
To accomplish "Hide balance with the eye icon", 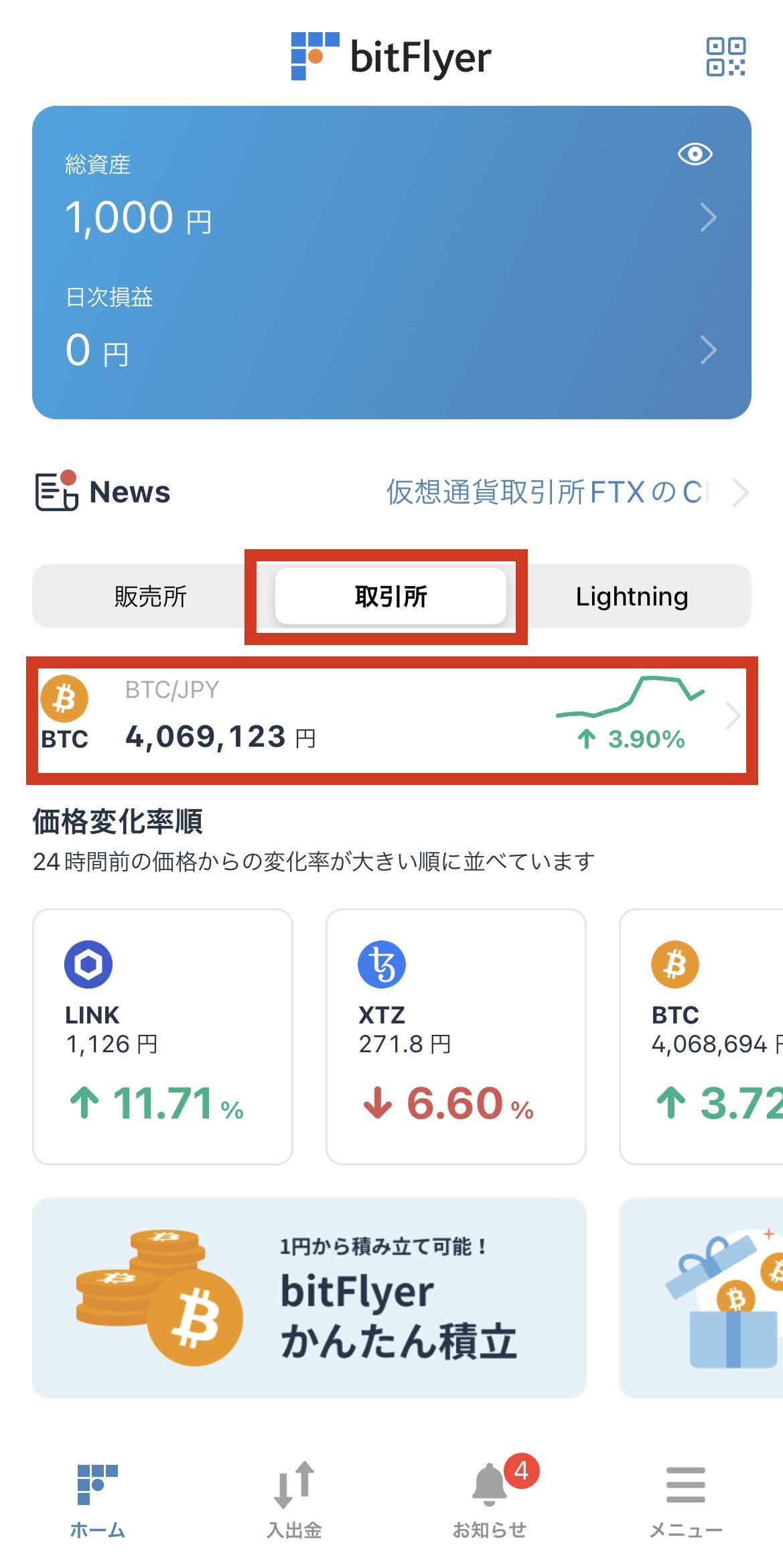I will (x=695, y=154).
